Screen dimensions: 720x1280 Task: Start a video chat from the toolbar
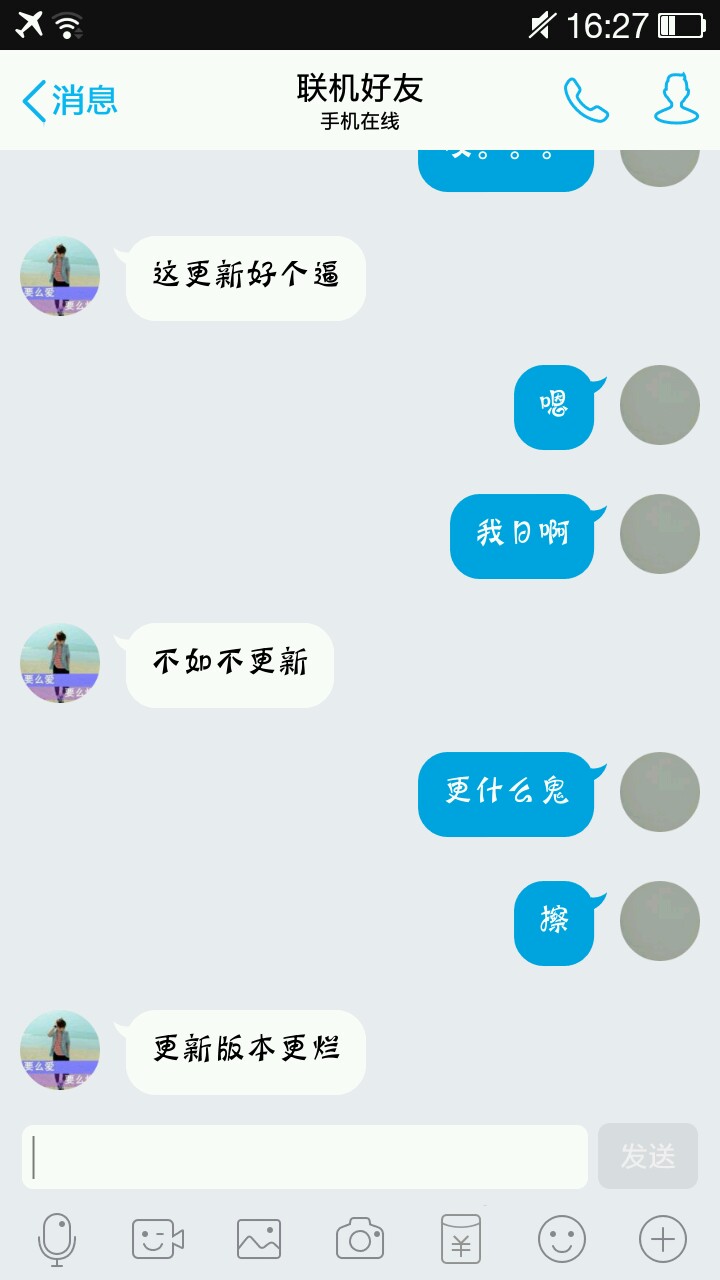coord(158,1240)
